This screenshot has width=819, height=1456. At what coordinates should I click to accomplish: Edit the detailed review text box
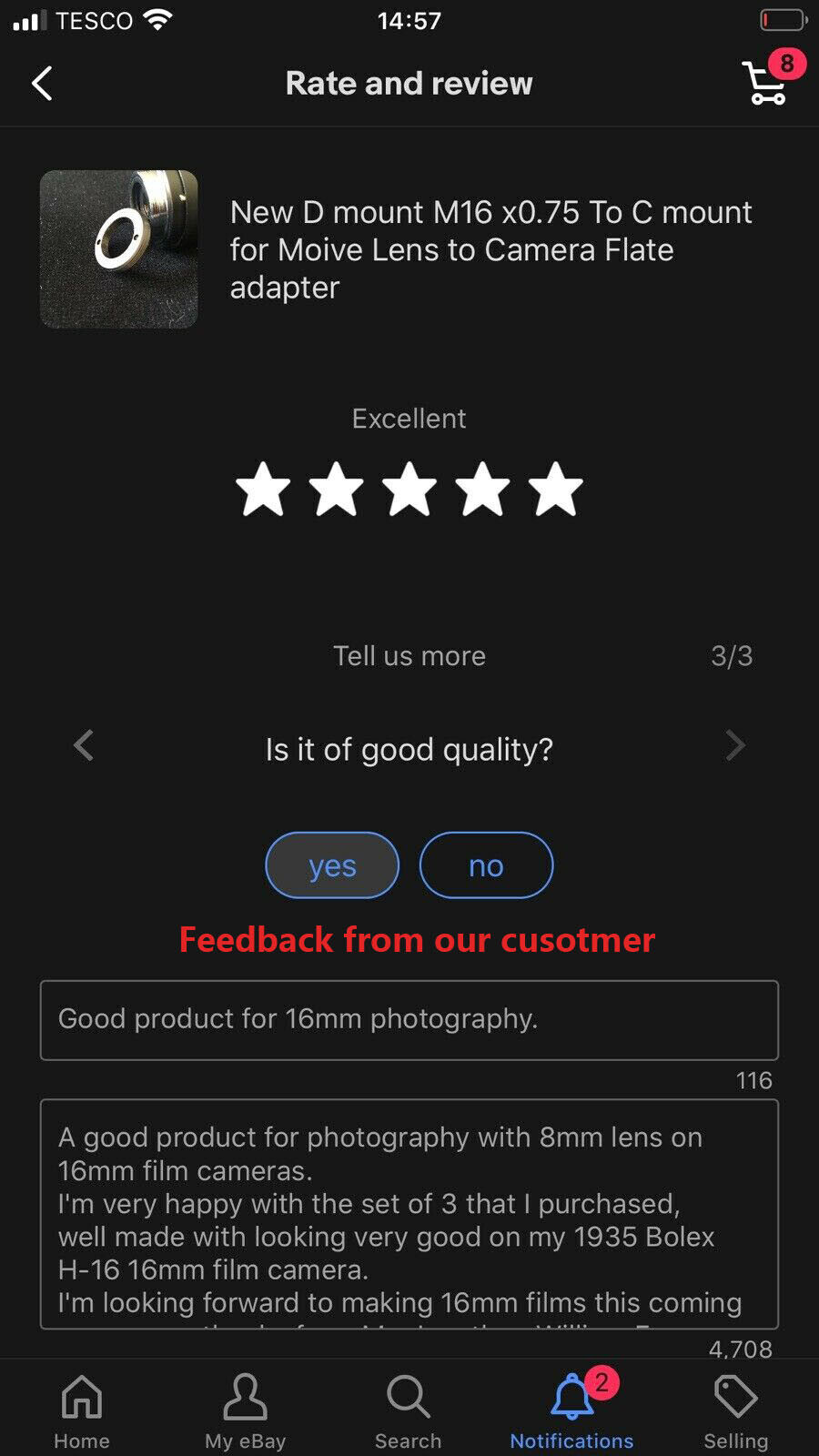tap(409, 1215)
